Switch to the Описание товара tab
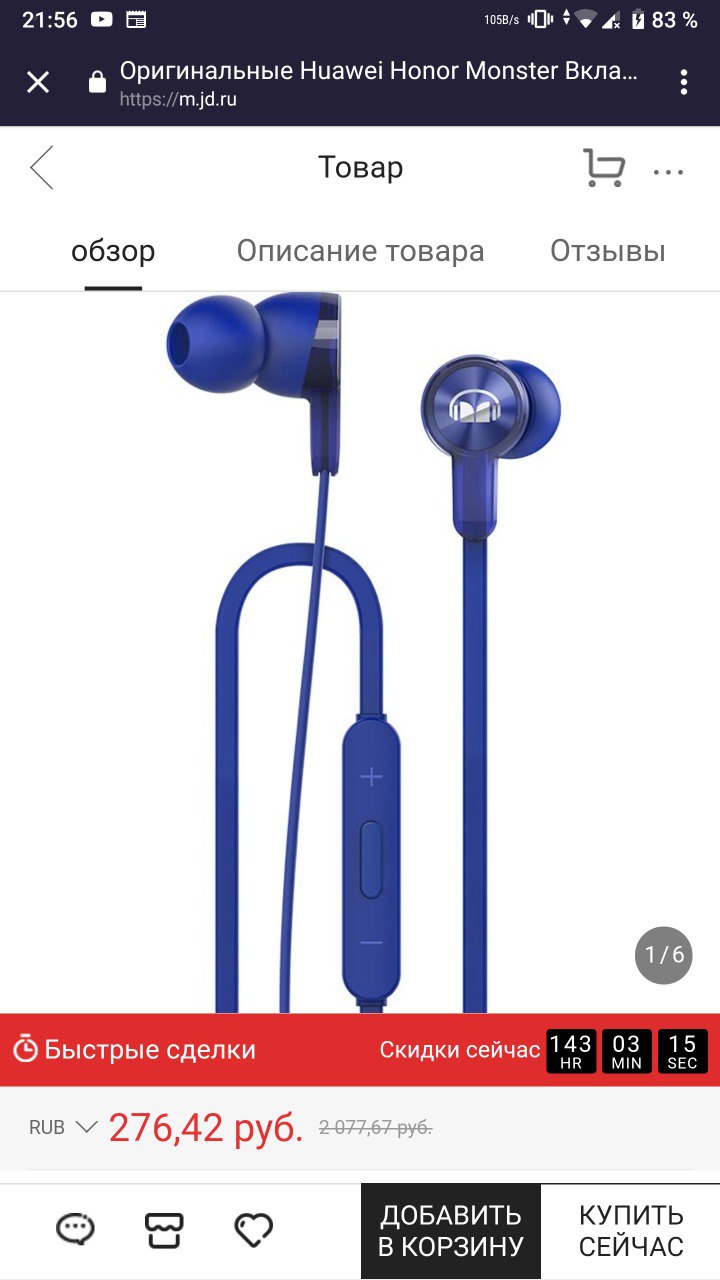The width and height of the screenshot is (720, 1280). pos(360,251)
